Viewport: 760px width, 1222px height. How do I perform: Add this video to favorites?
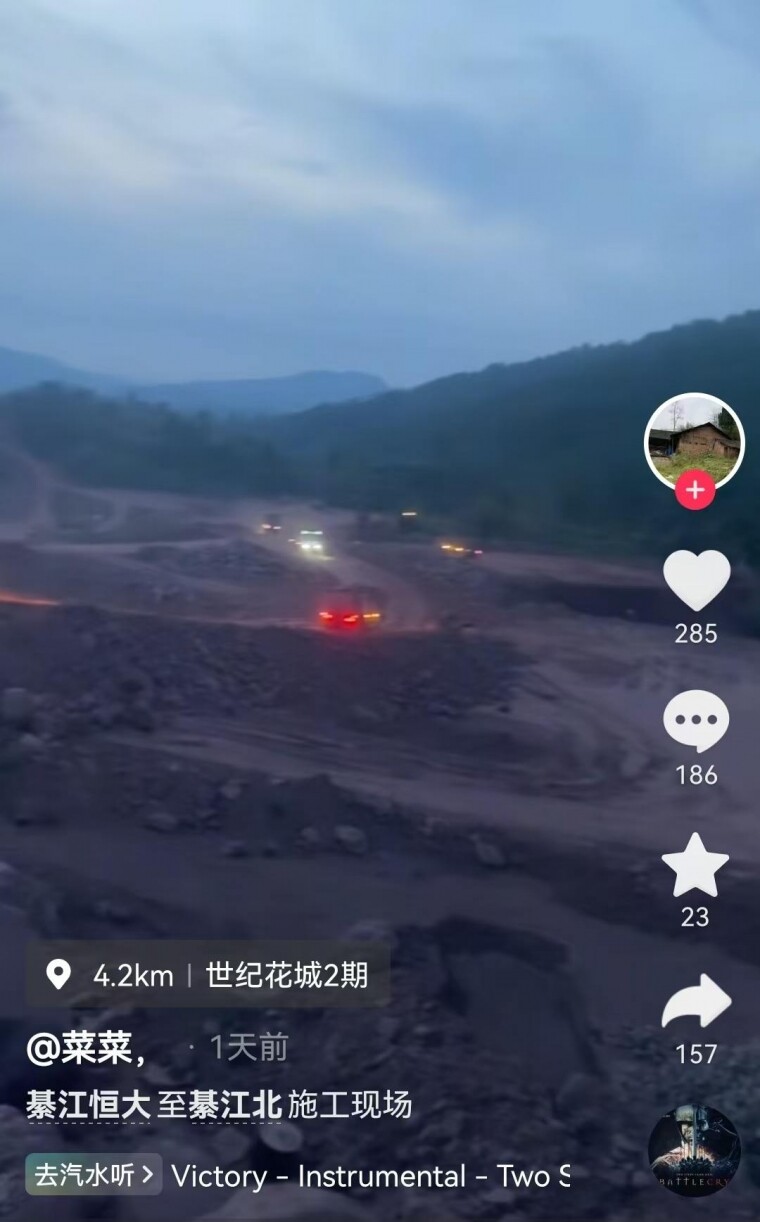pos(696,866)
